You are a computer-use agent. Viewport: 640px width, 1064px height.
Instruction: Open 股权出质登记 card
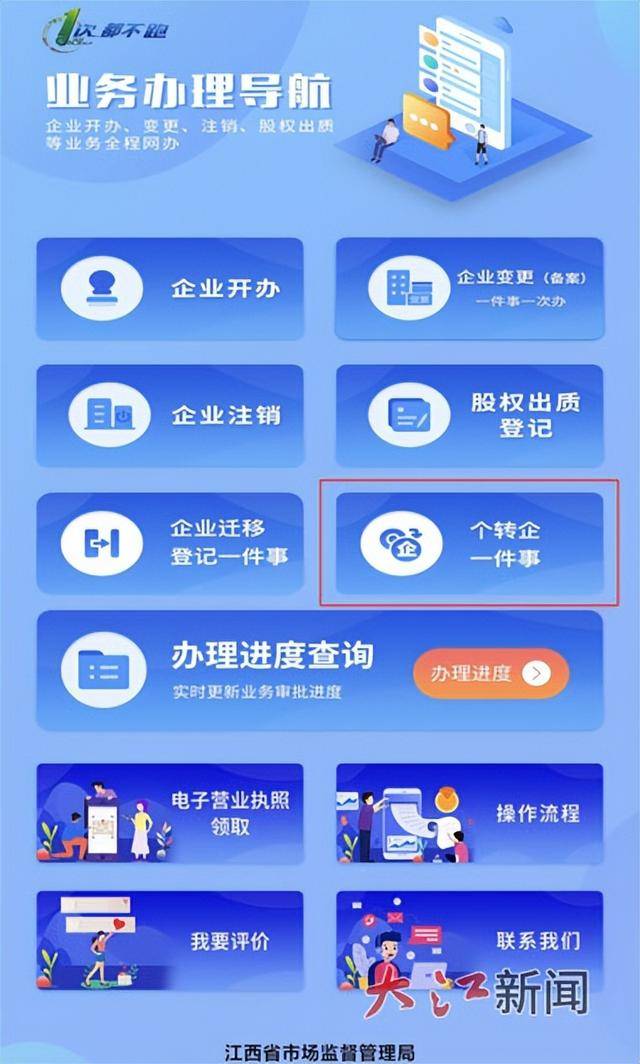click(x=468, y=415)
